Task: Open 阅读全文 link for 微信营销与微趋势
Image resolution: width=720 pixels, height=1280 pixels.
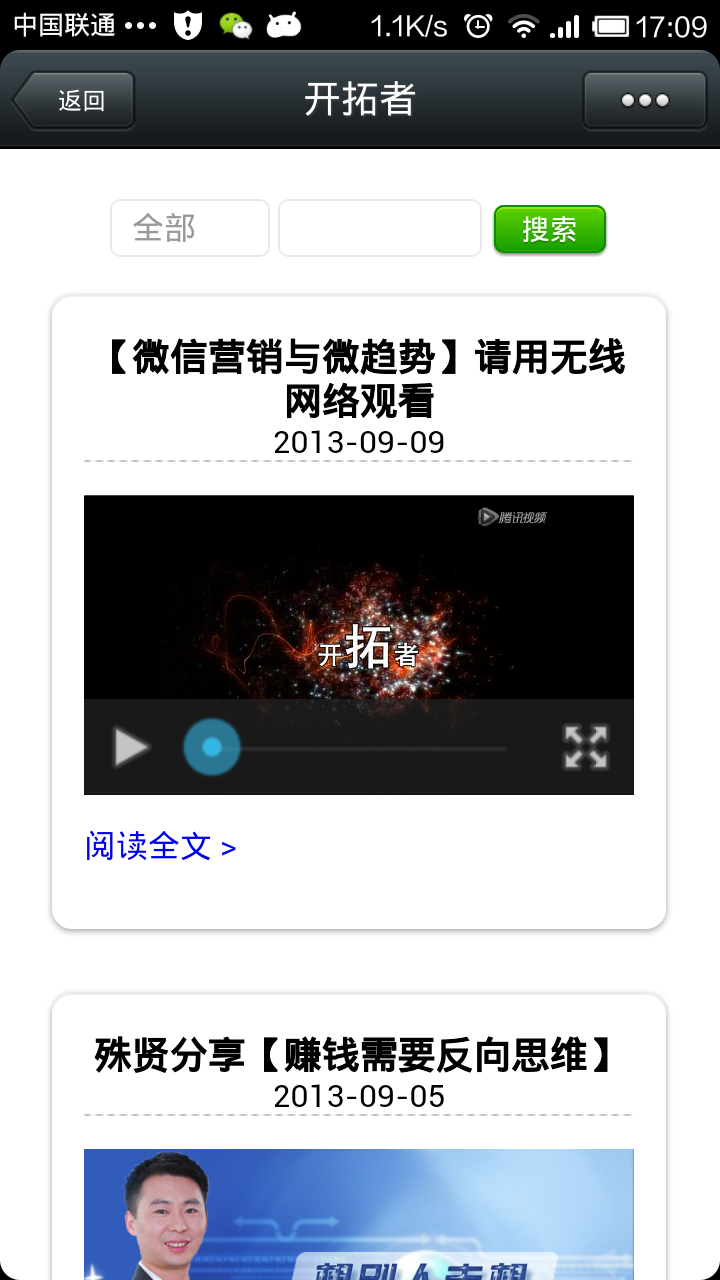Action: [x=160, y=847]
